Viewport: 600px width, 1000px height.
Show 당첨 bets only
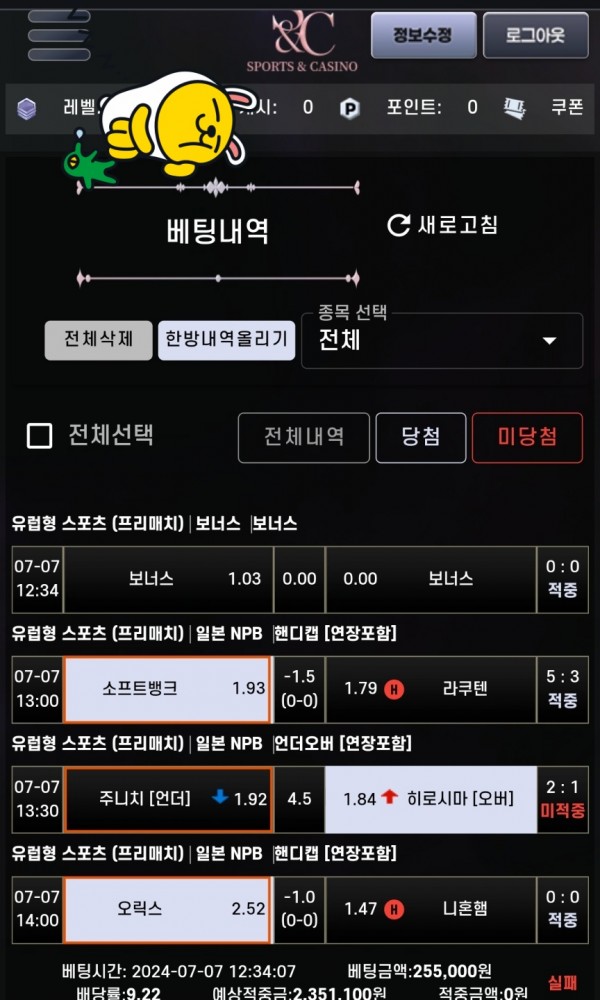[x=420, y=437]
